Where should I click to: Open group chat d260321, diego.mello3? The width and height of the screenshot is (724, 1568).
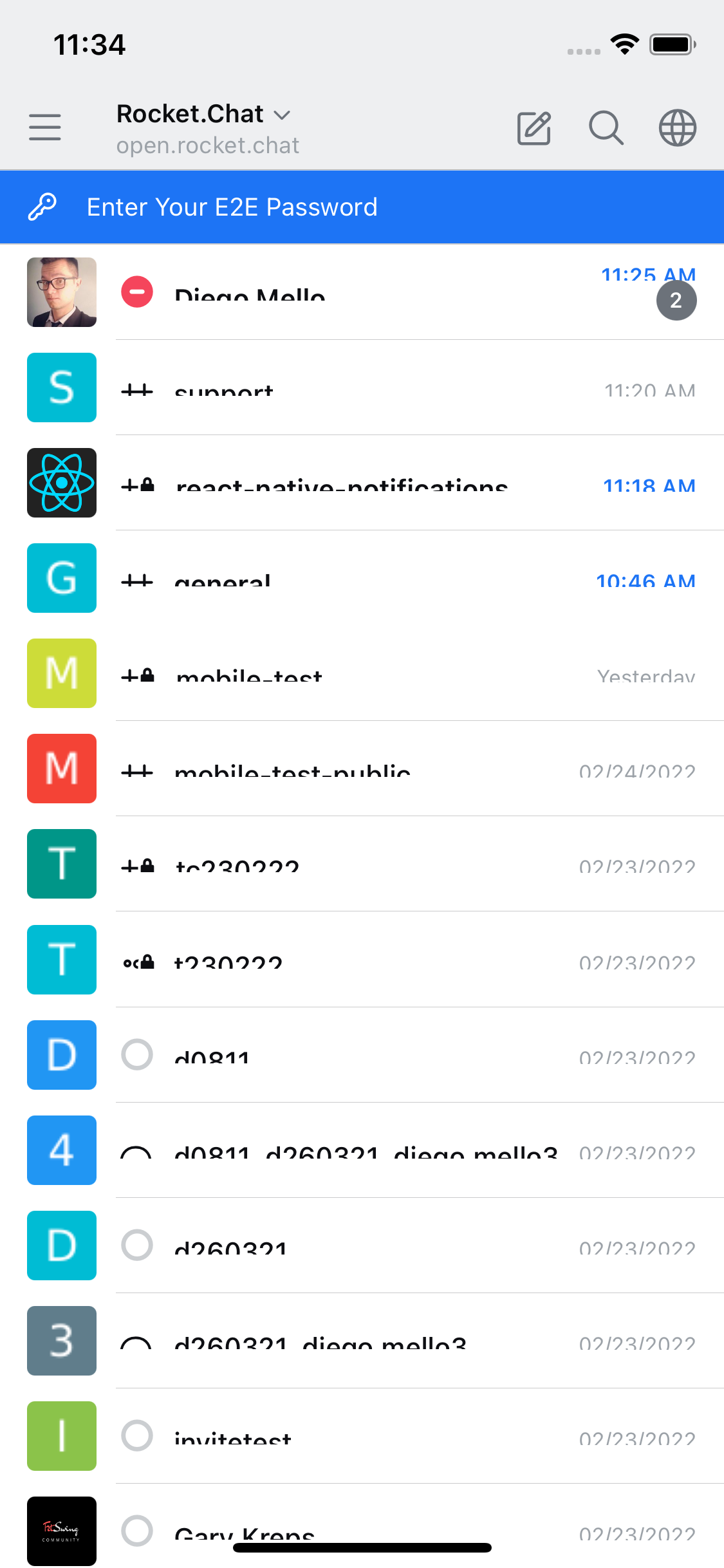[x=386, y=1341]
